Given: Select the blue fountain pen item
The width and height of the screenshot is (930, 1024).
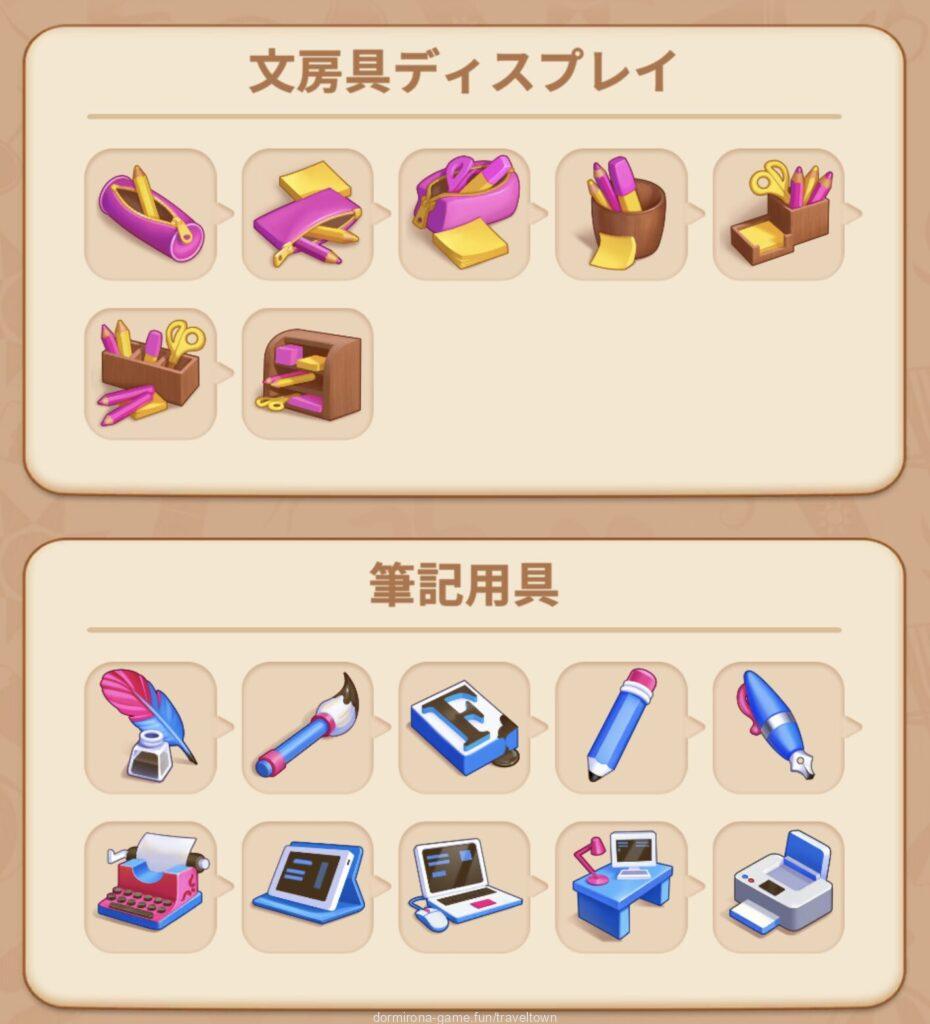Looking at the screenshot, I should click(778, 727).
